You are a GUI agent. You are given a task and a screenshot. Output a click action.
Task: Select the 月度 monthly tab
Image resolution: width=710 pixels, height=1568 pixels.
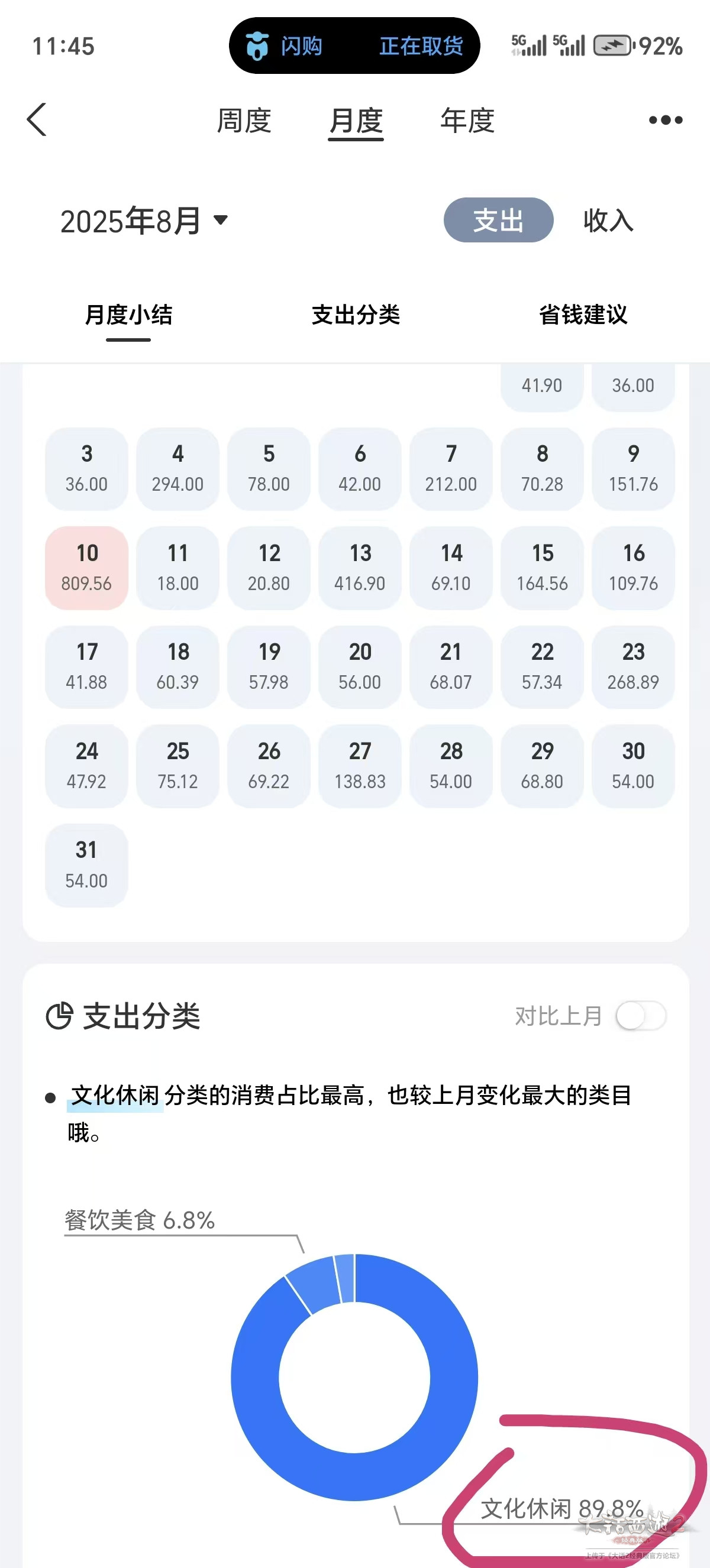pos(356,121)
